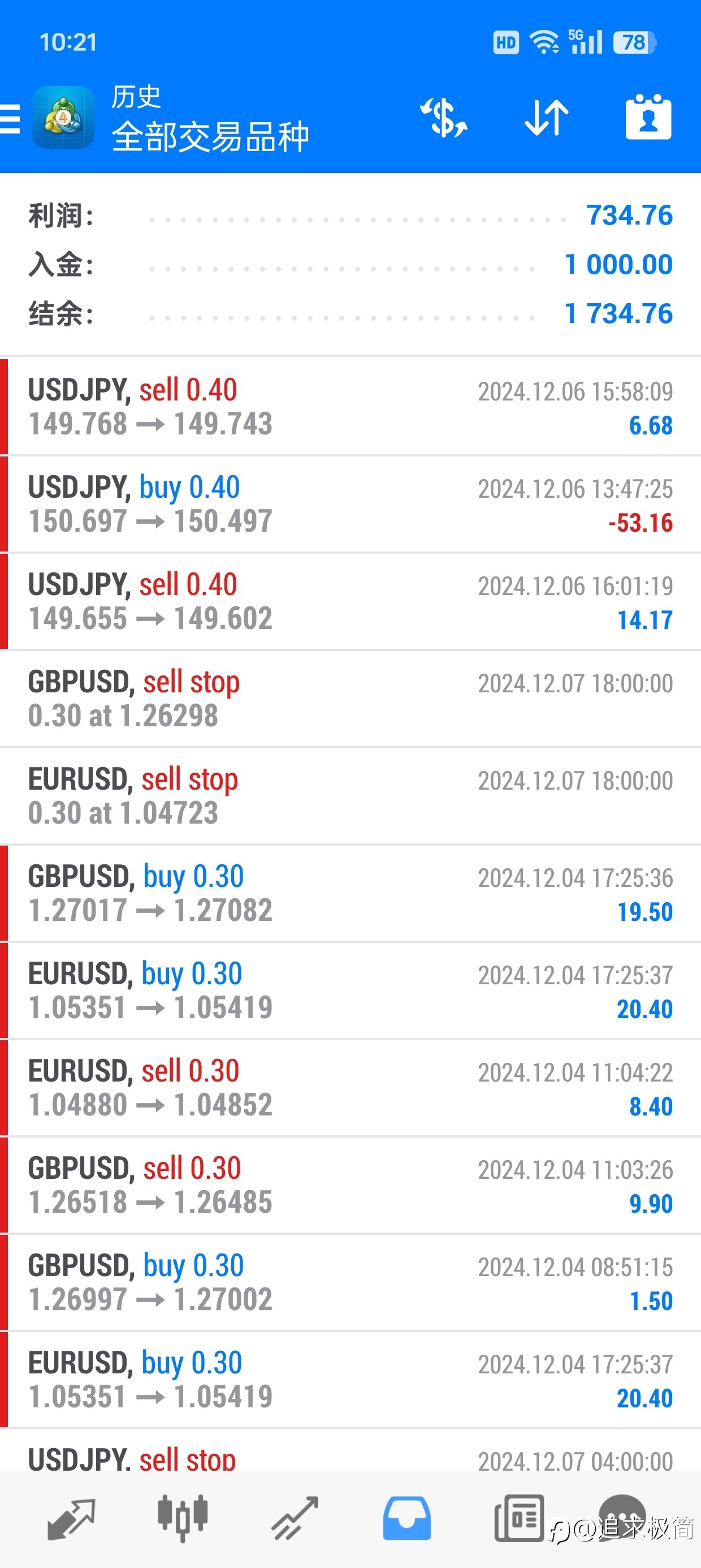
Task: Open the calendar period selector
Action: pyautogui.click(x=648, y=117)
